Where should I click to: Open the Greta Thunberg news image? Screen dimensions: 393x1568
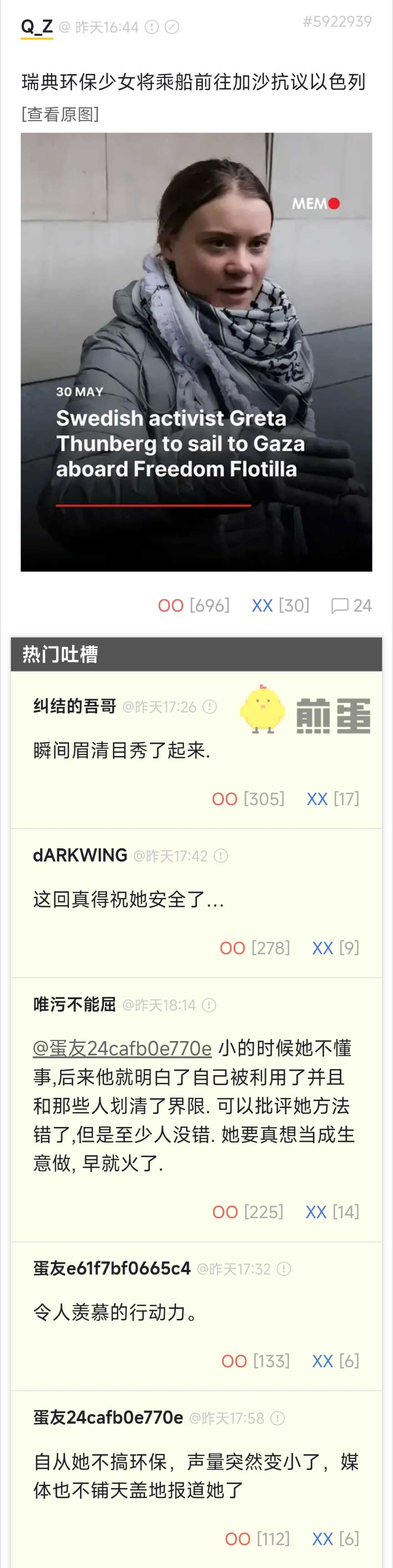tap(196, 352)
